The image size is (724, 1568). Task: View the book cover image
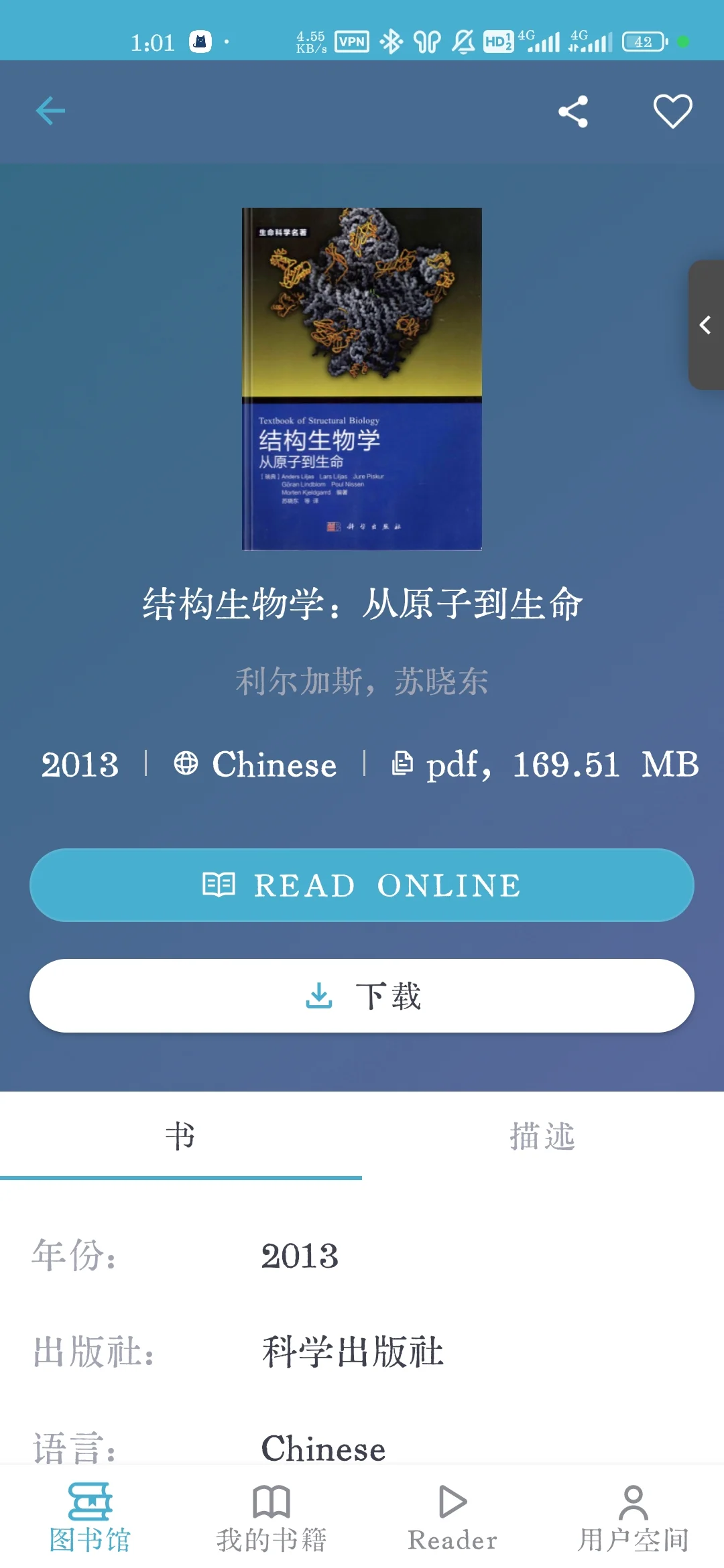[362, 379]
